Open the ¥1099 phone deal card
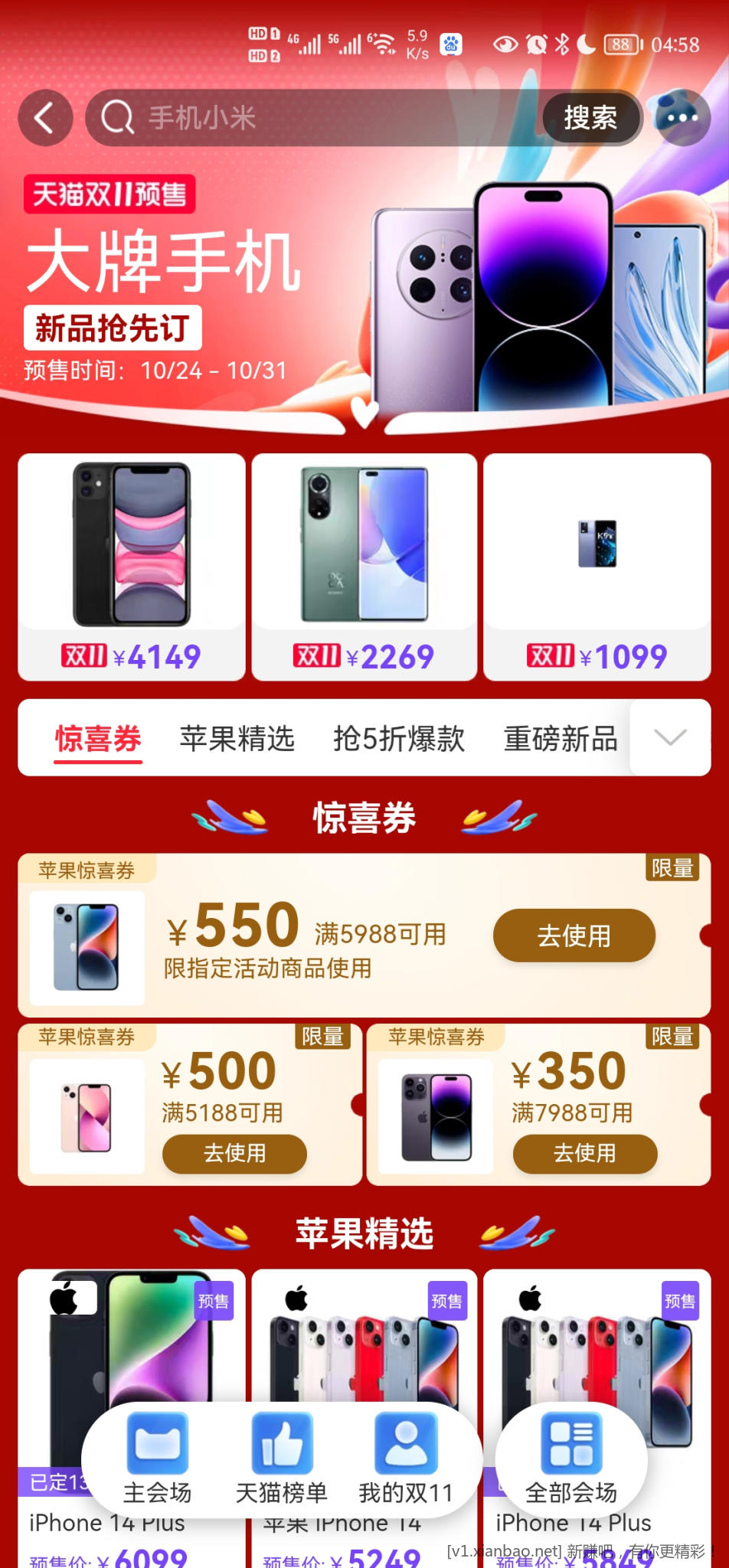The height and width of the screenshot is (1568, 729). tap(597, 567)
